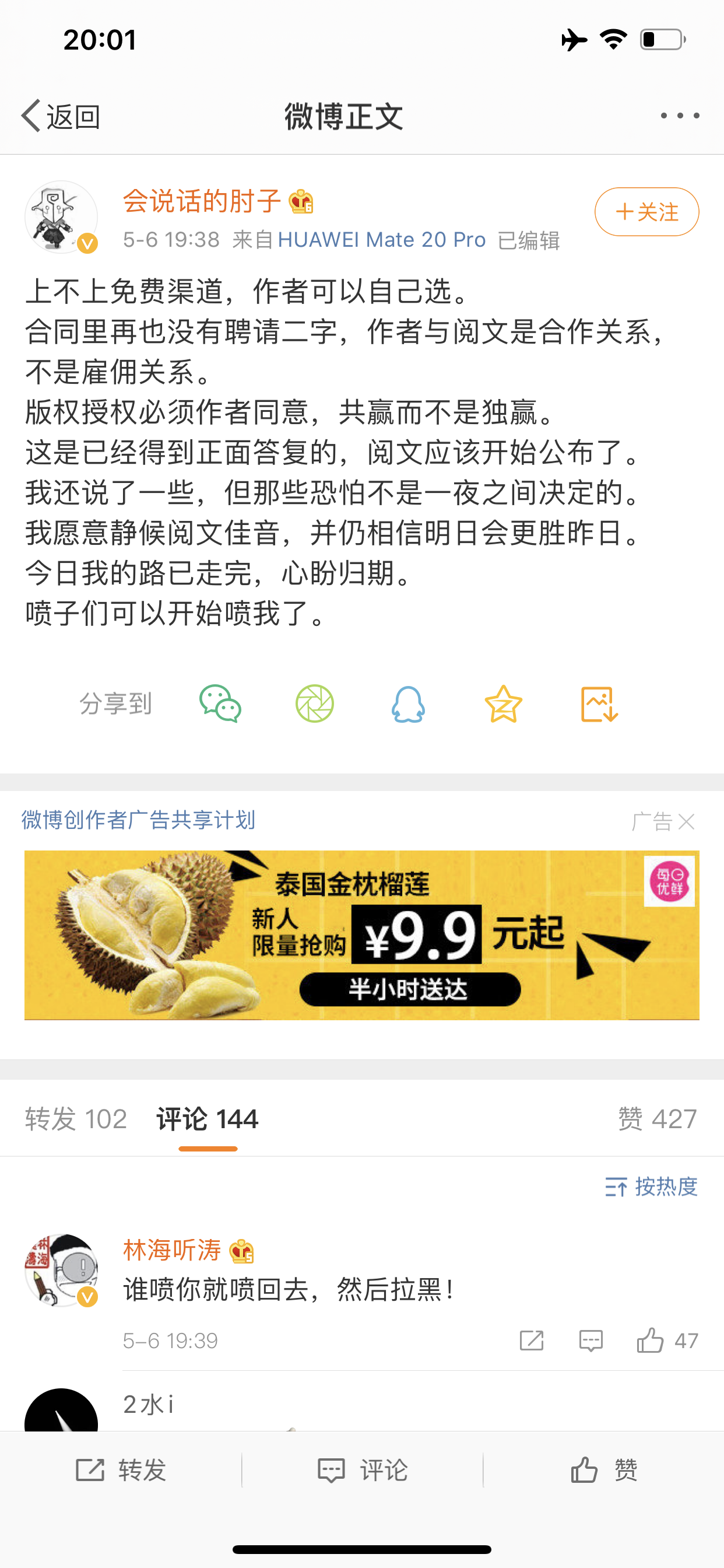This screenshot has height=1568, width=724.
Task: Open the HUAWEI Mate 20 Pro source link
Action: 381,240
